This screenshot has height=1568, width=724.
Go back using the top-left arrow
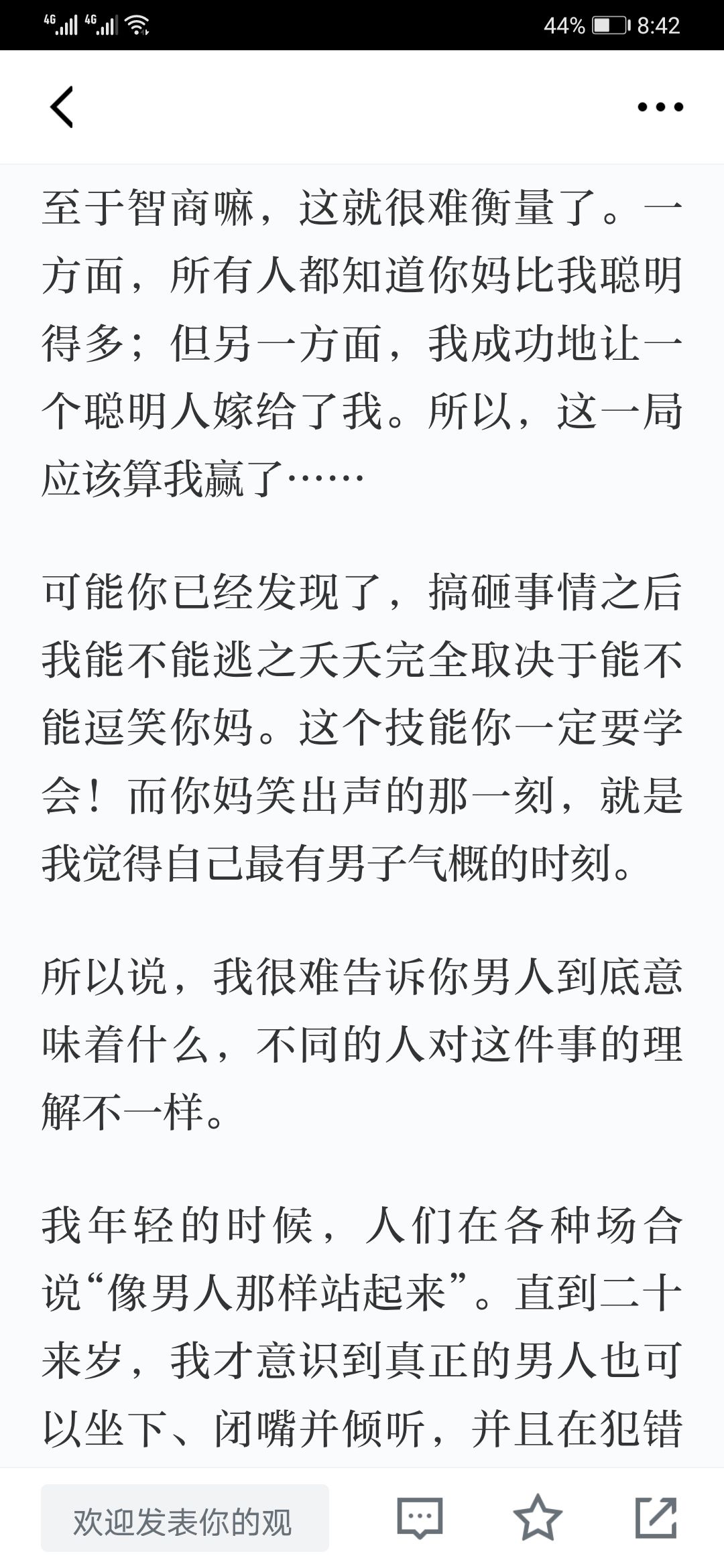(x=62, y=107)
